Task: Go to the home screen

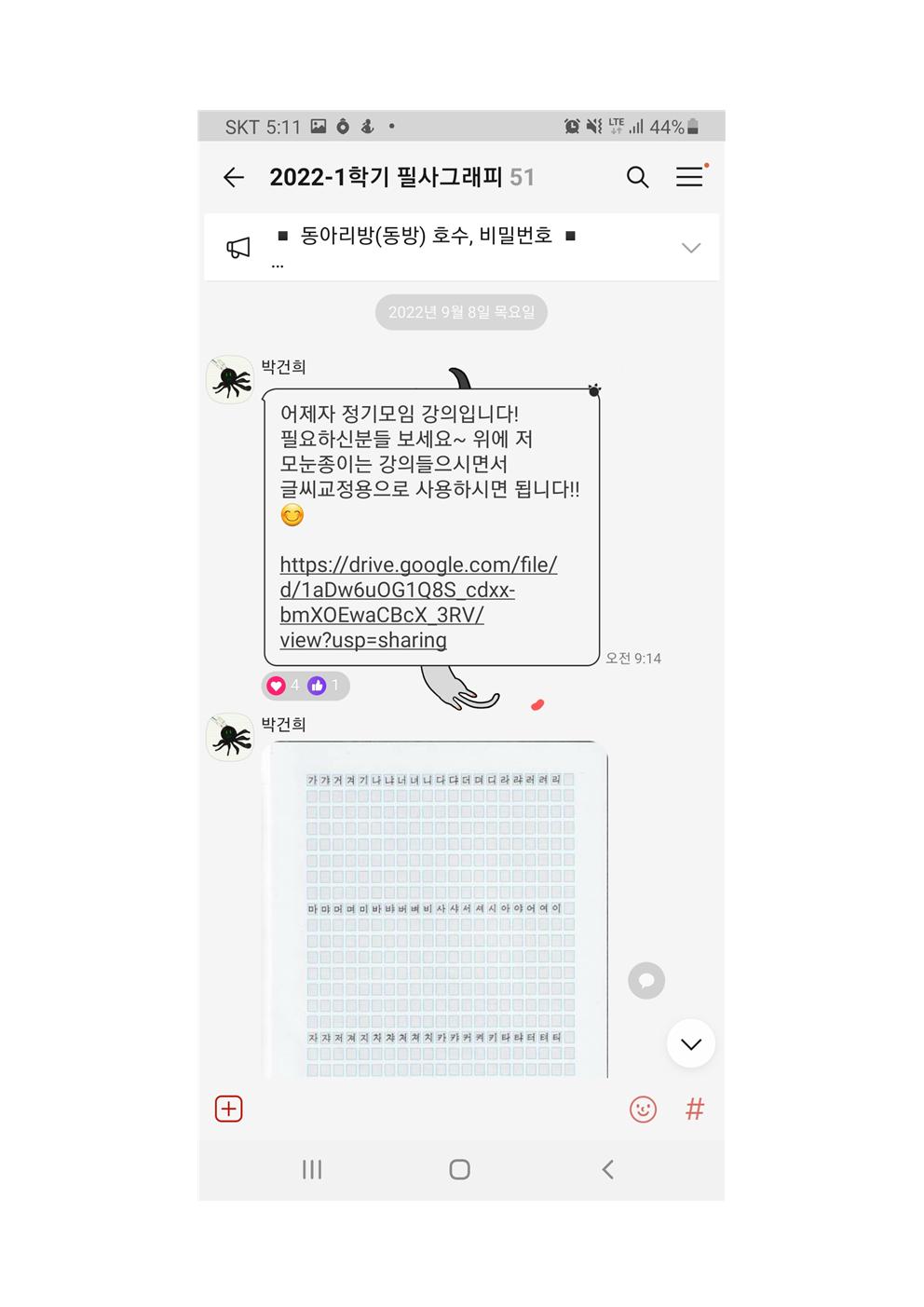Action: [459, 1169]
